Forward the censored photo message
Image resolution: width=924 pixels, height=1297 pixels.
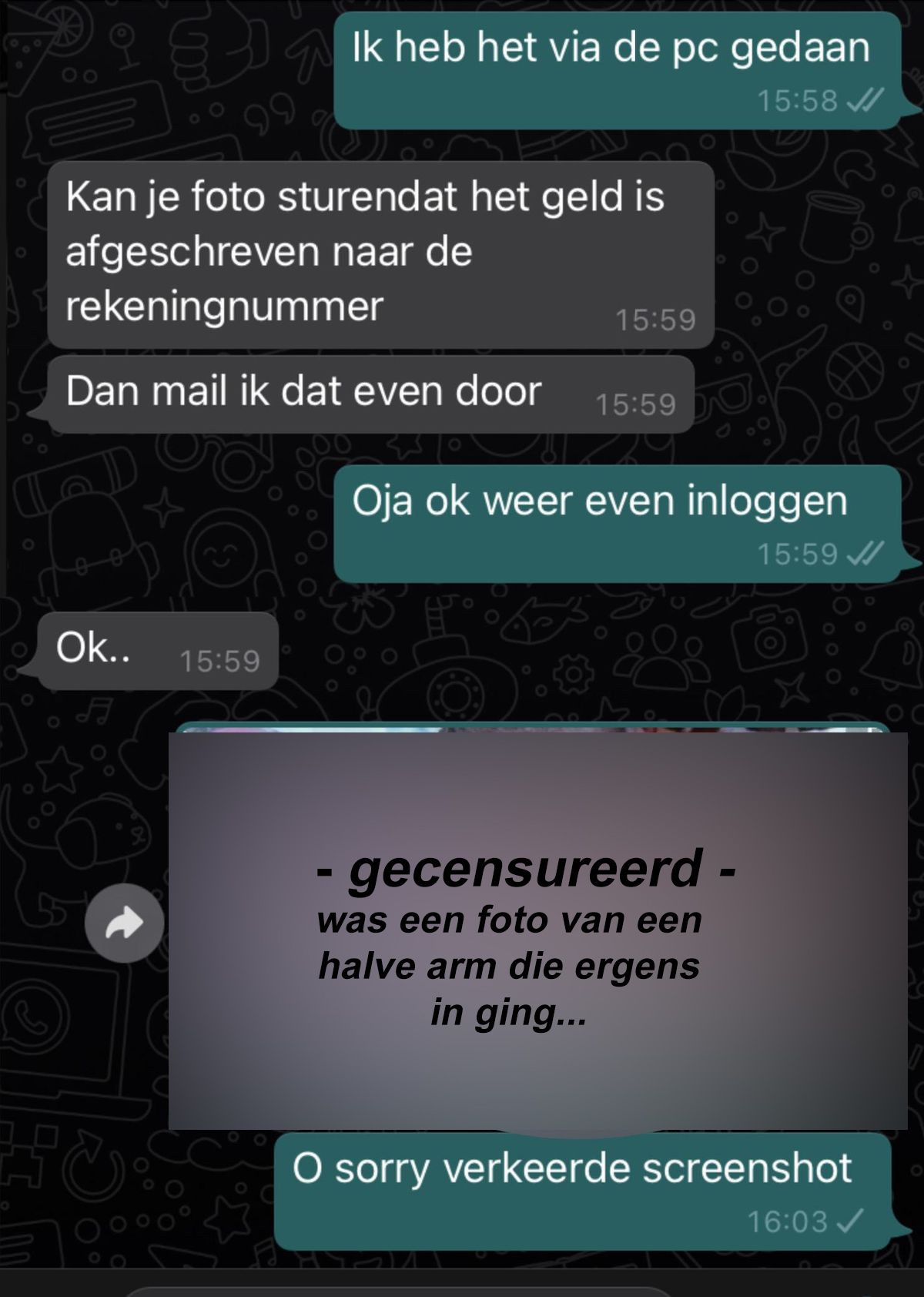click(125, 923)
